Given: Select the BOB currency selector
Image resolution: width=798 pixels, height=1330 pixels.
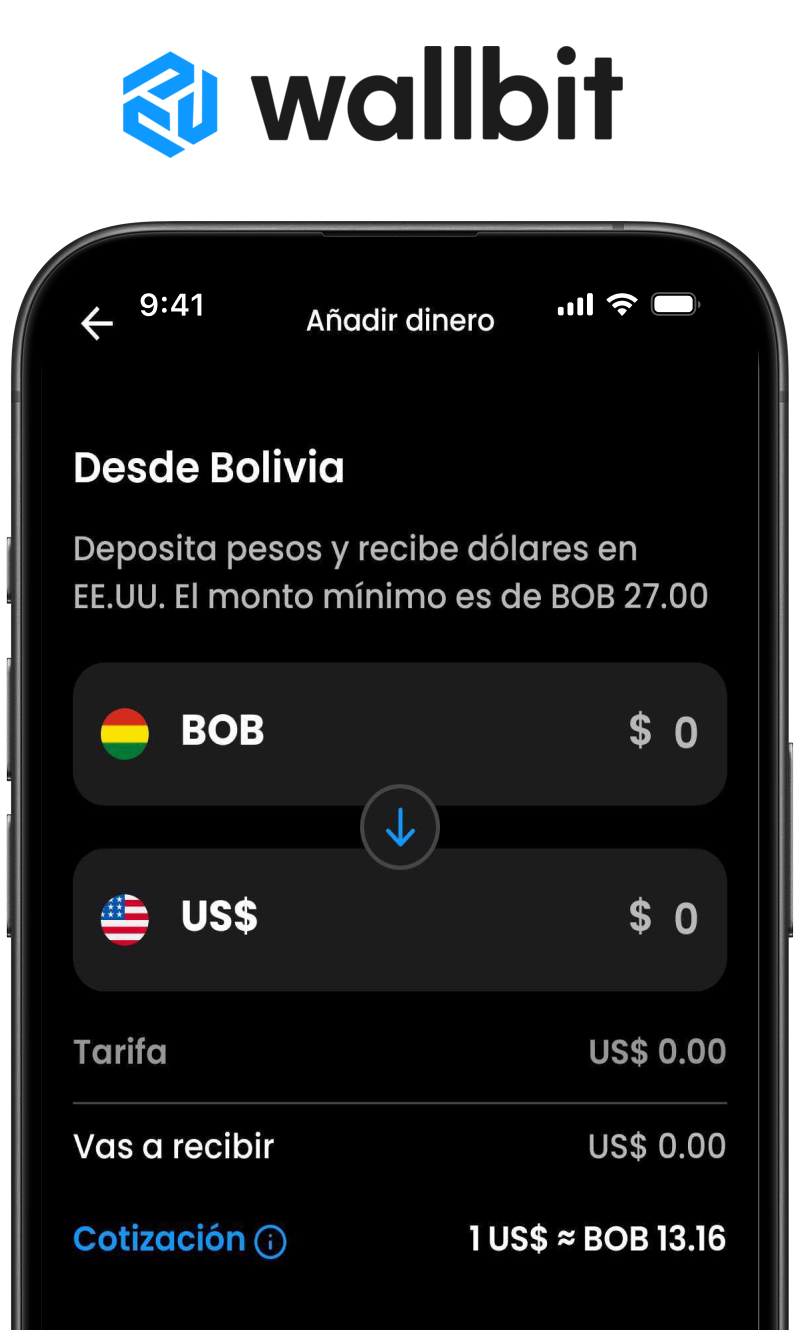Looking at the screenshot, I should click(x=221, y=733).
